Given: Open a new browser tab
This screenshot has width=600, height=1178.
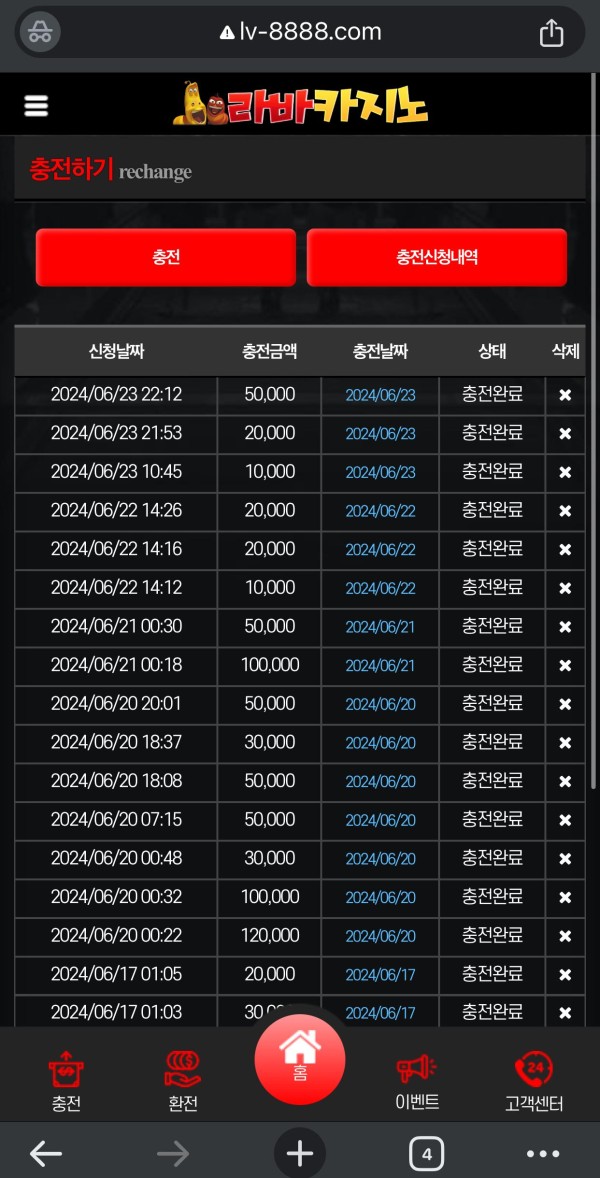Looking at the screenshot, I should pyautogui.click(x=300, y=1155).
